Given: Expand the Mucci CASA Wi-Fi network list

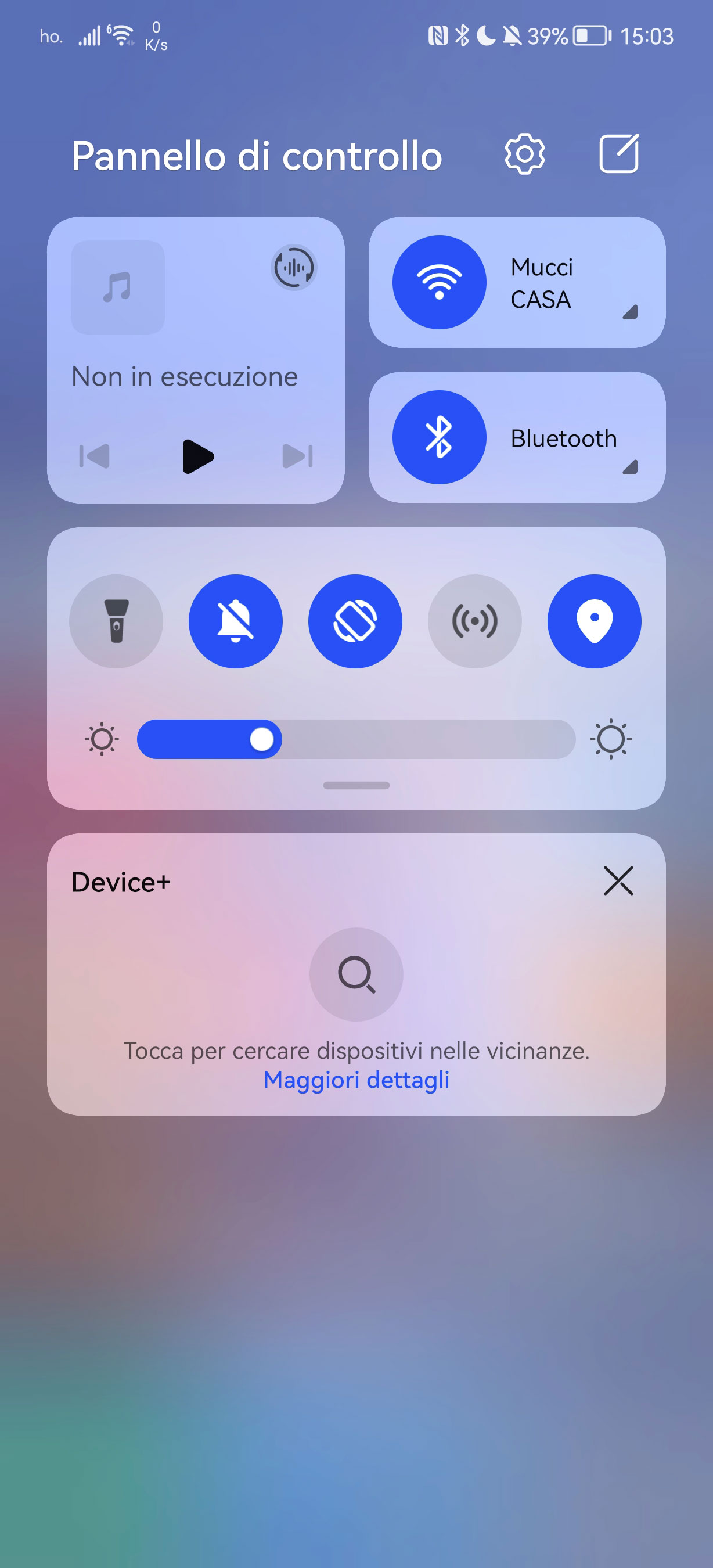Looking at the screenshot, I should click(629, 312).
